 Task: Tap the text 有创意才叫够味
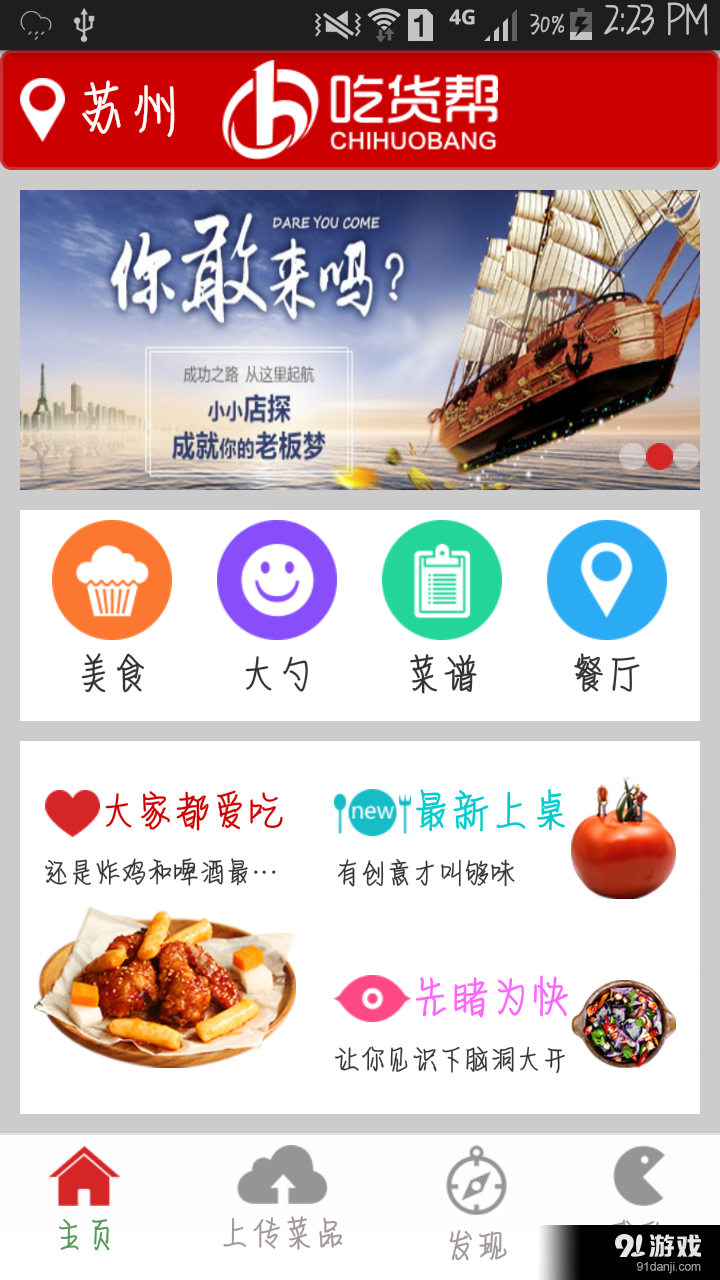(x=430, y=866)
